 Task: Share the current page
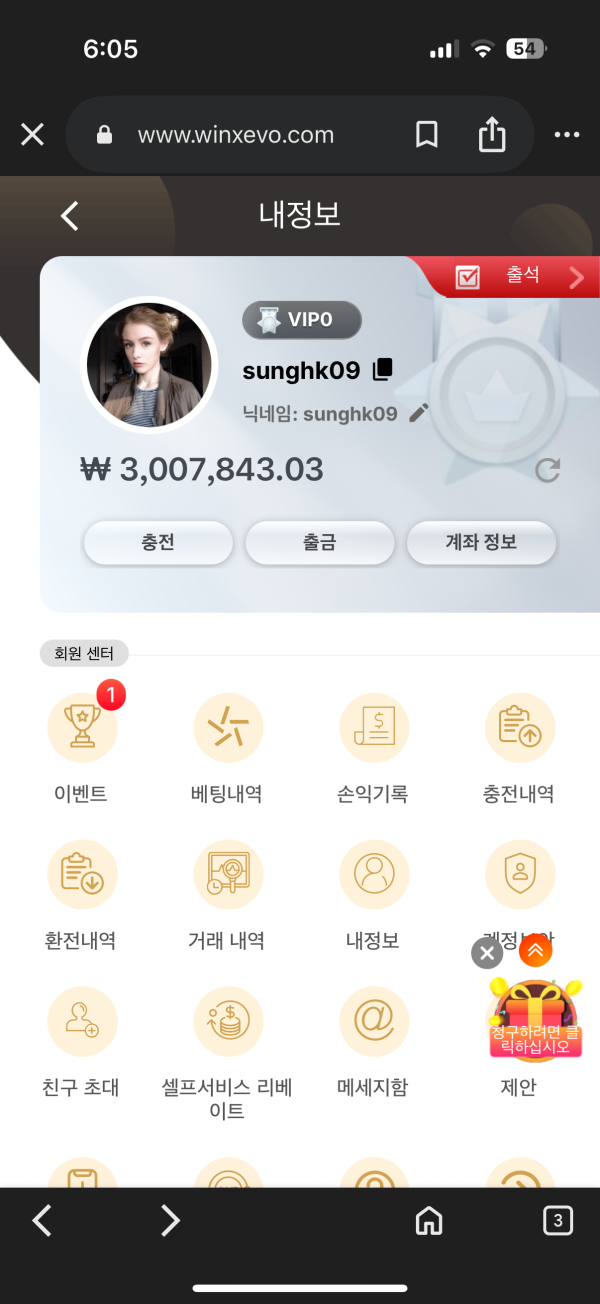492,135
